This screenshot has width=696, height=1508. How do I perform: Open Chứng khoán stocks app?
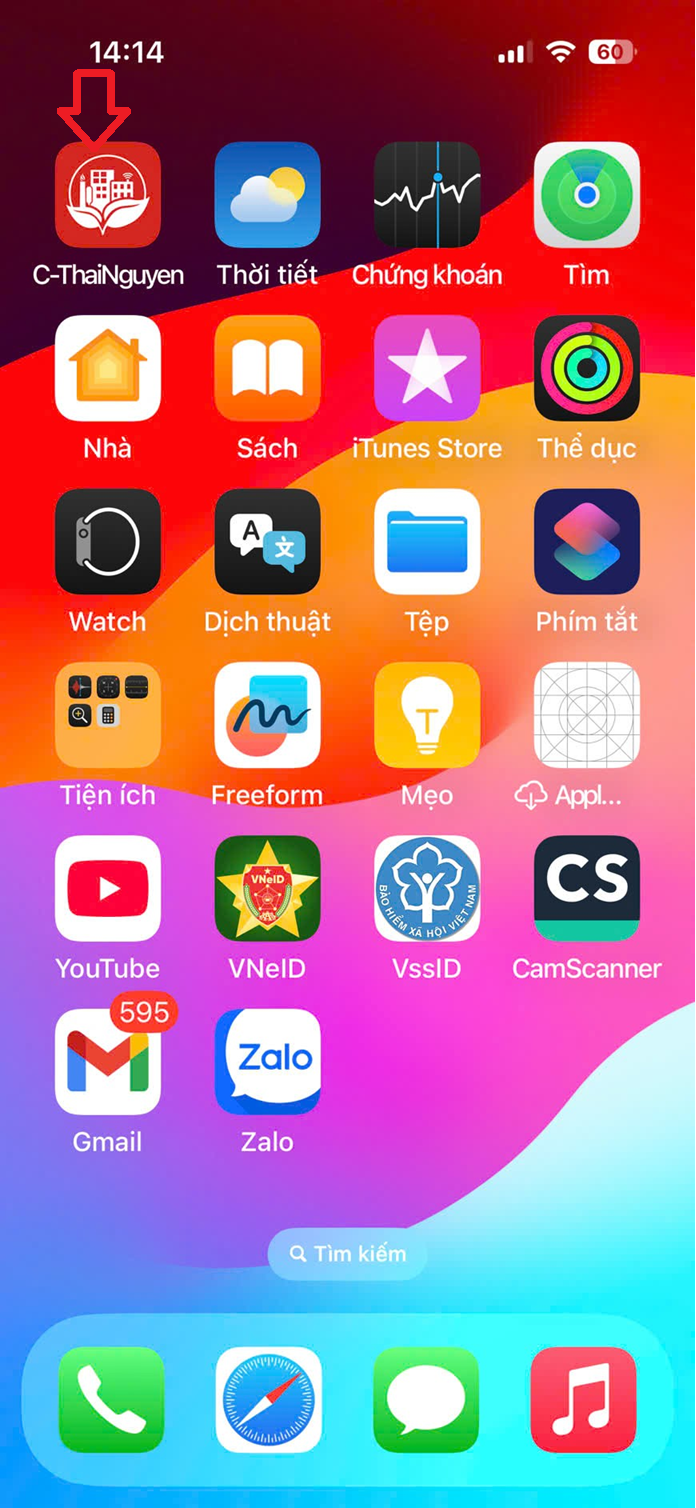pyautogui.click(x=427, y=194)
